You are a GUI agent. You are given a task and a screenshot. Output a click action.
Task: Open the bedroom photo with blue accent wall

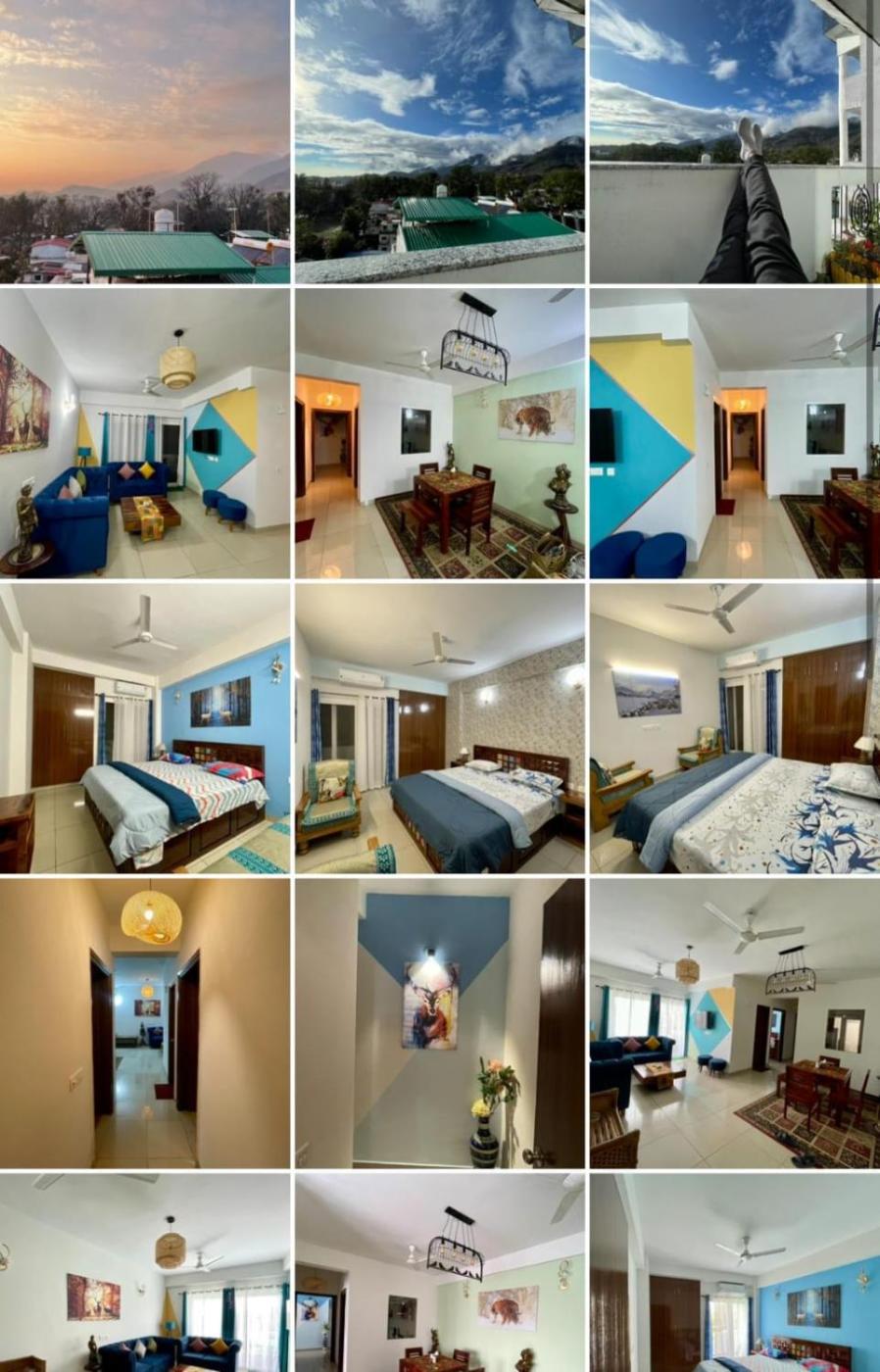[x=144, y=728]
